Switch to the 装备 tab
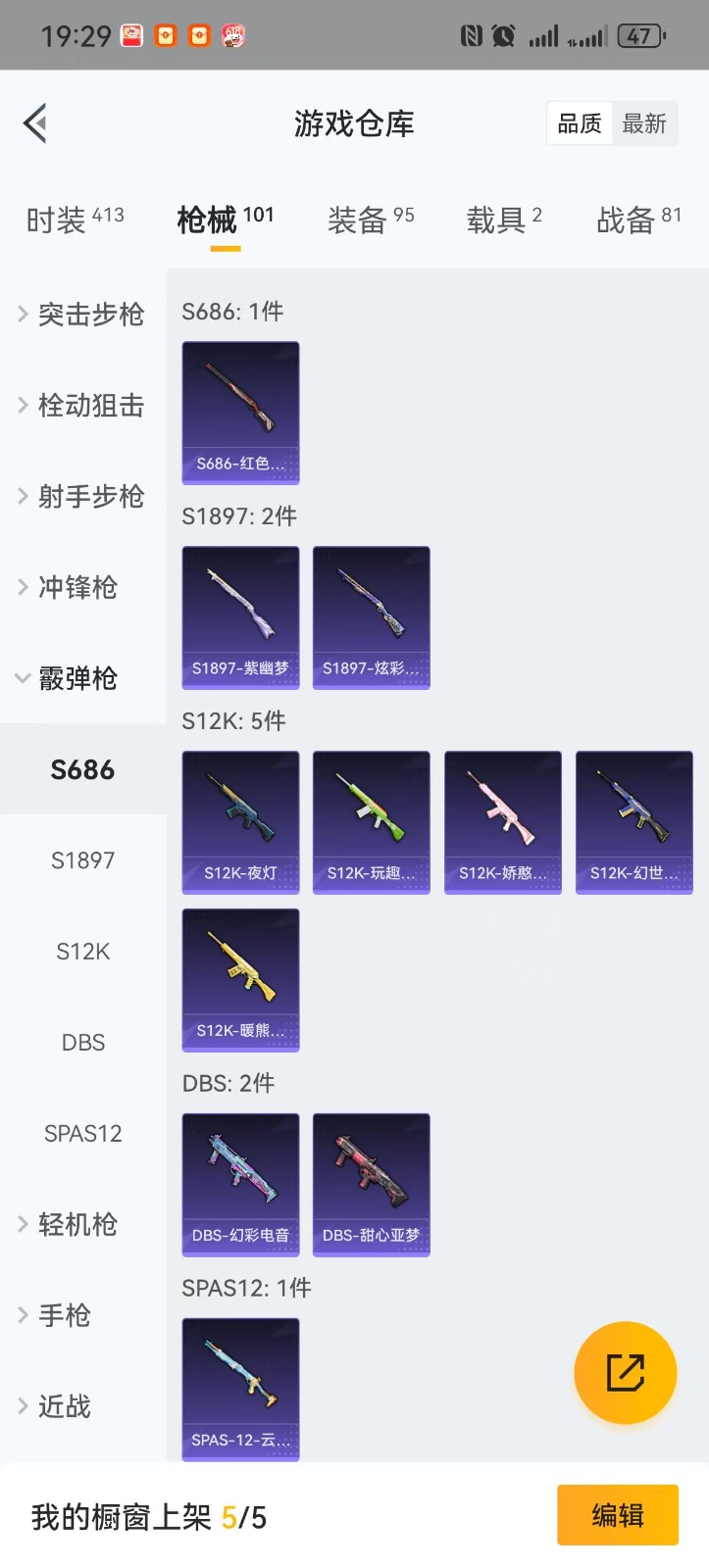The image size is (709, 1568). point(371,220)
